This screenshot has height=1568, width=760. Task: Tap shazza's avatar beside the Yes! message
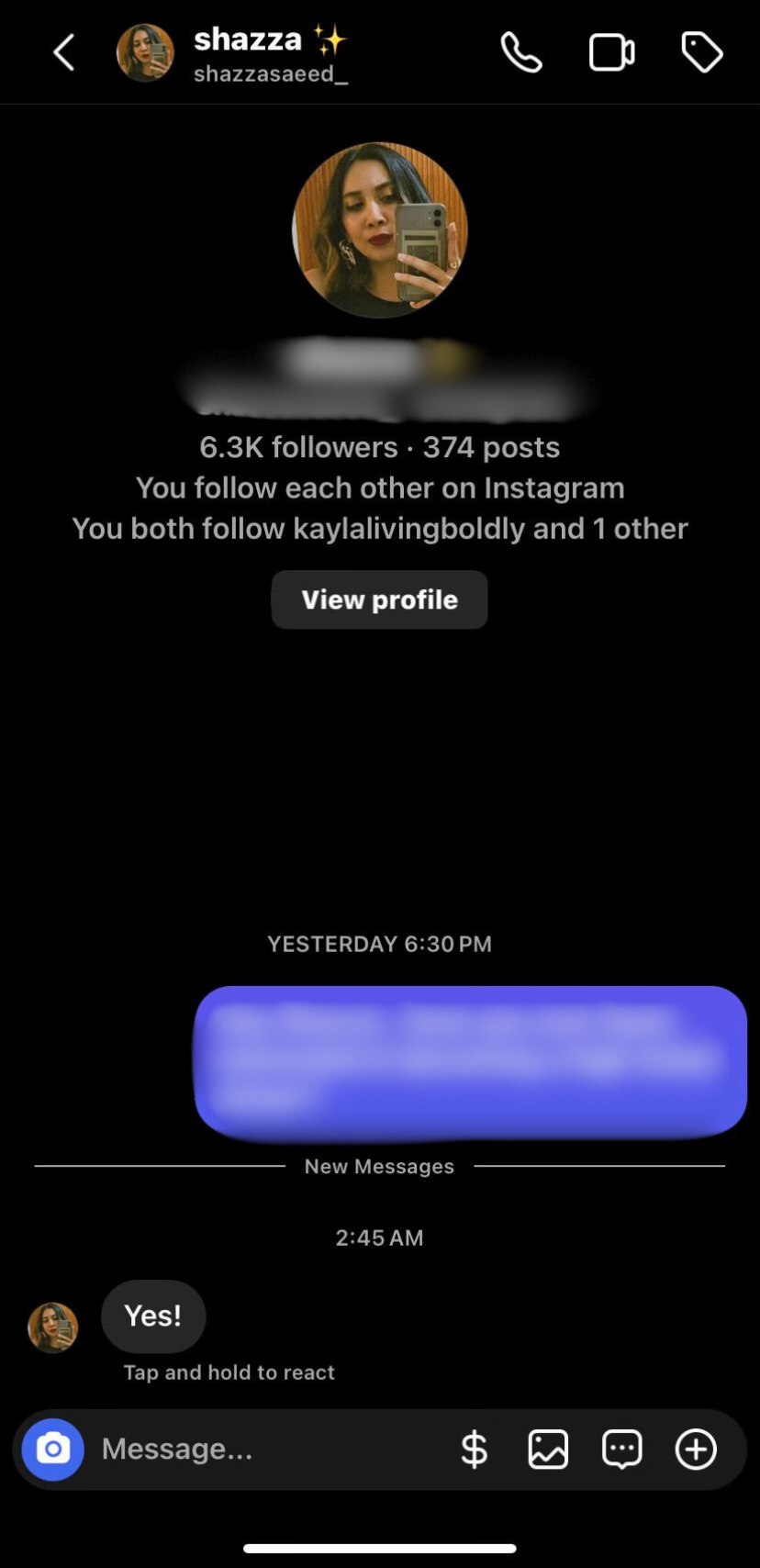[53, 1327]
